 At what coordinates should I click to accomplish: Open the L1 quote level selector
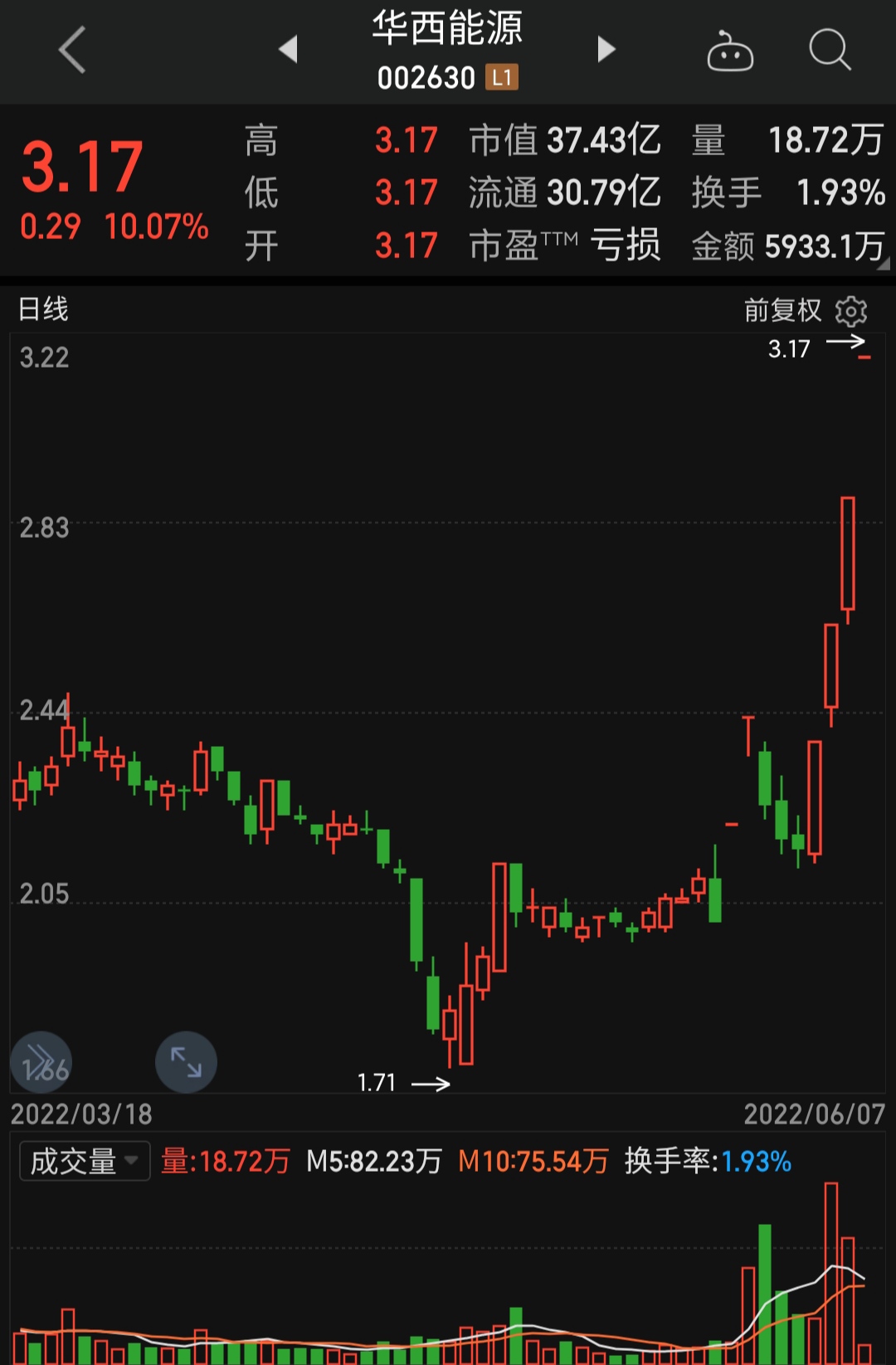501,77
